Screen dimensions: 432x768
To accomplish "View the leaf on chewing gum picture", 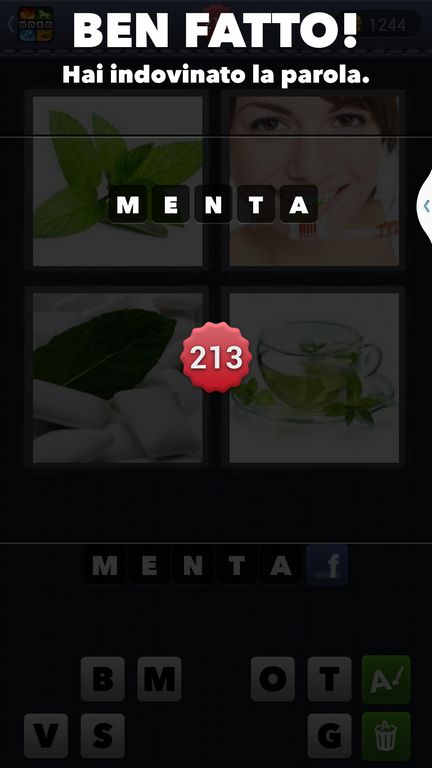I will point(118,378).
